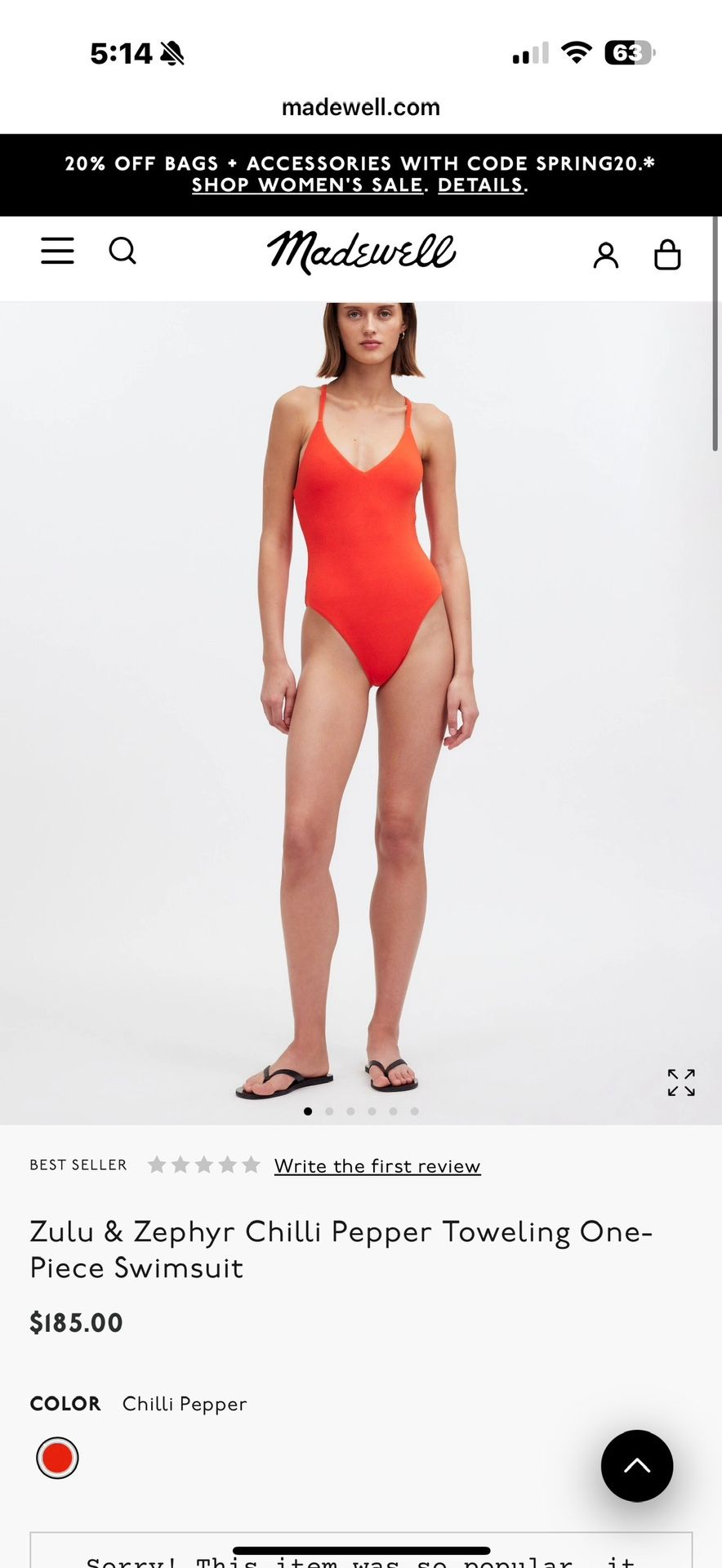Open the hamburger menu

pos(57,251)
